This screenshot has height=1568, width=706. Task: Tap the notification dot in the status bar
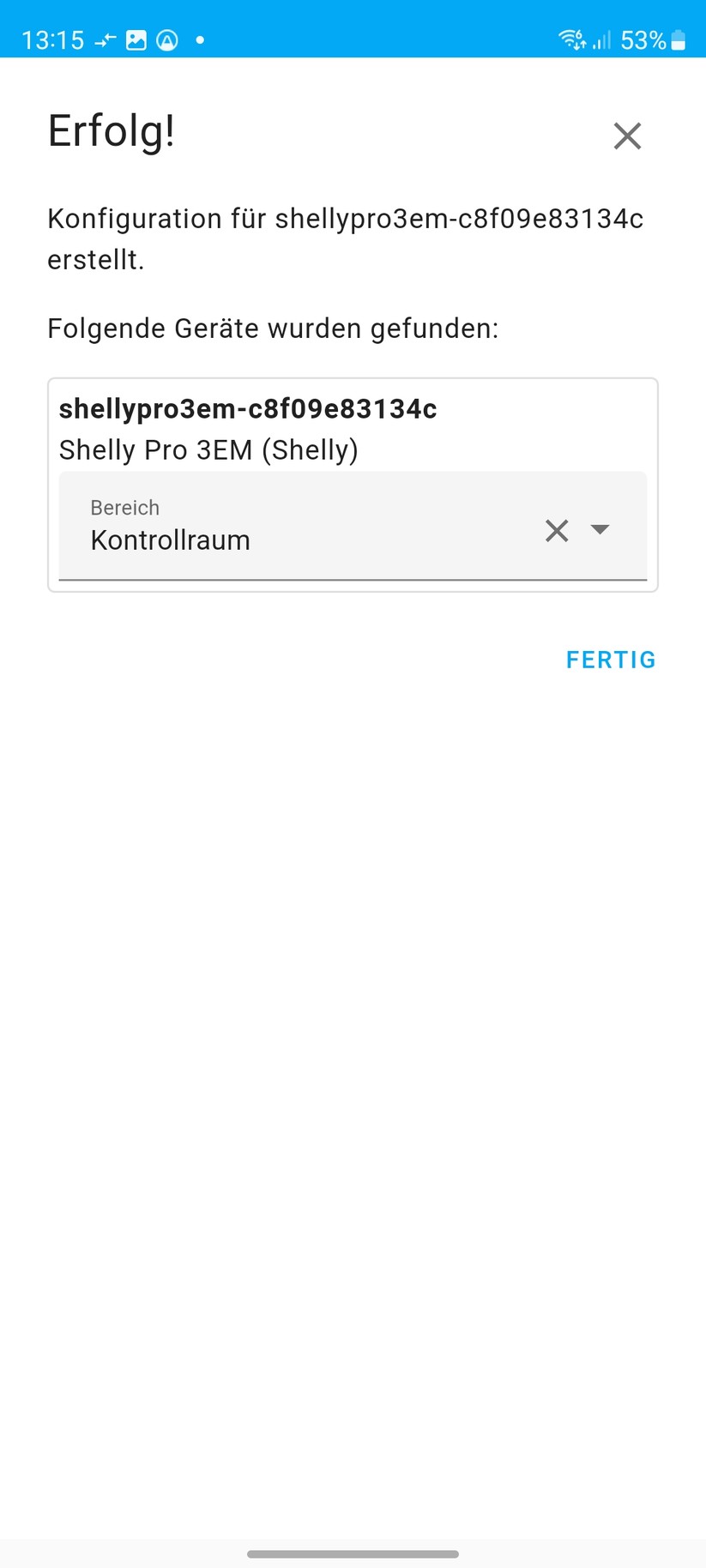[x=199, y=40]
